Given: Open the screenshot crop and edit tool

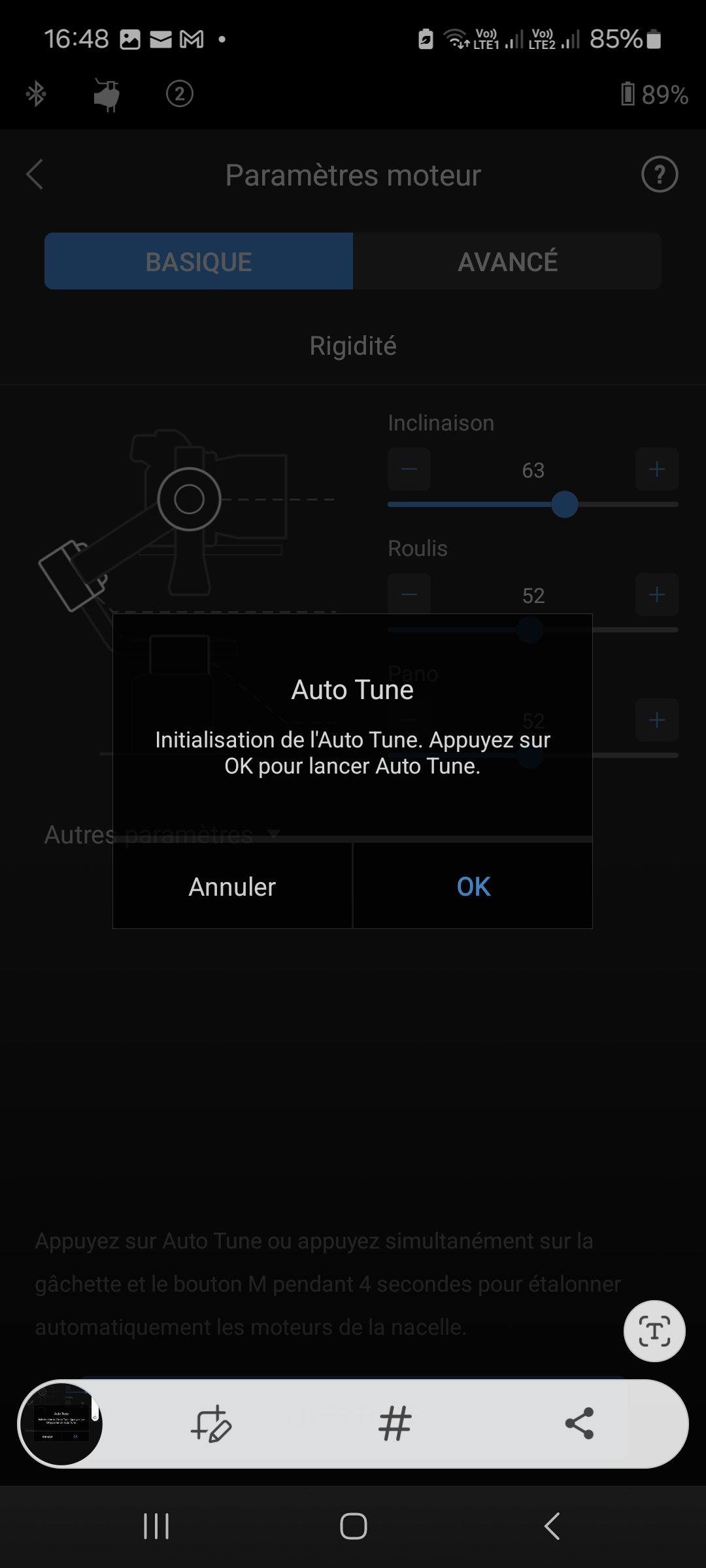Looking at the screenshot, I should pyautogui.click(x=211, y=1423).
